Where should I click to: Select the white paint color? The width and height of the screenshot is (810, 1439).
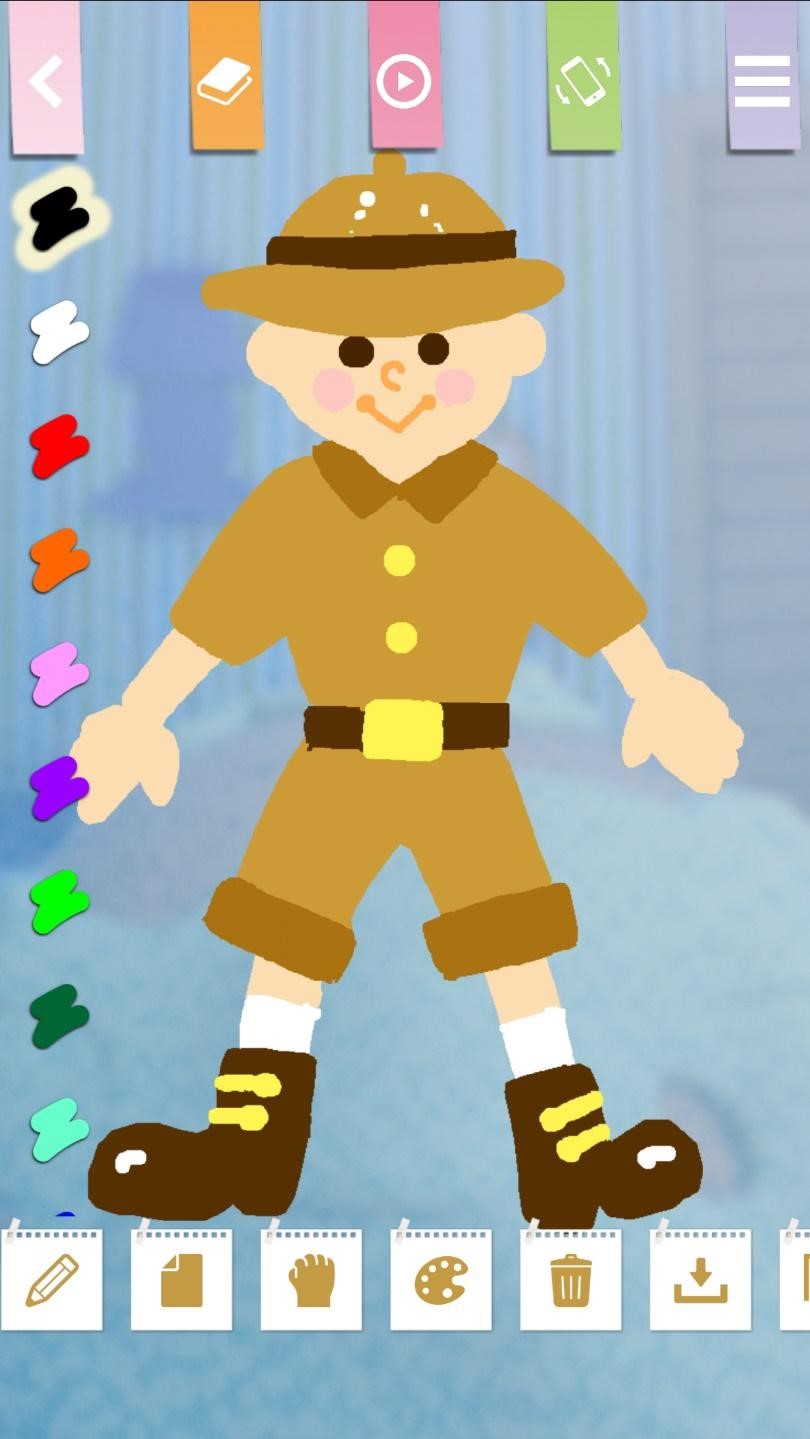(59, 332)
